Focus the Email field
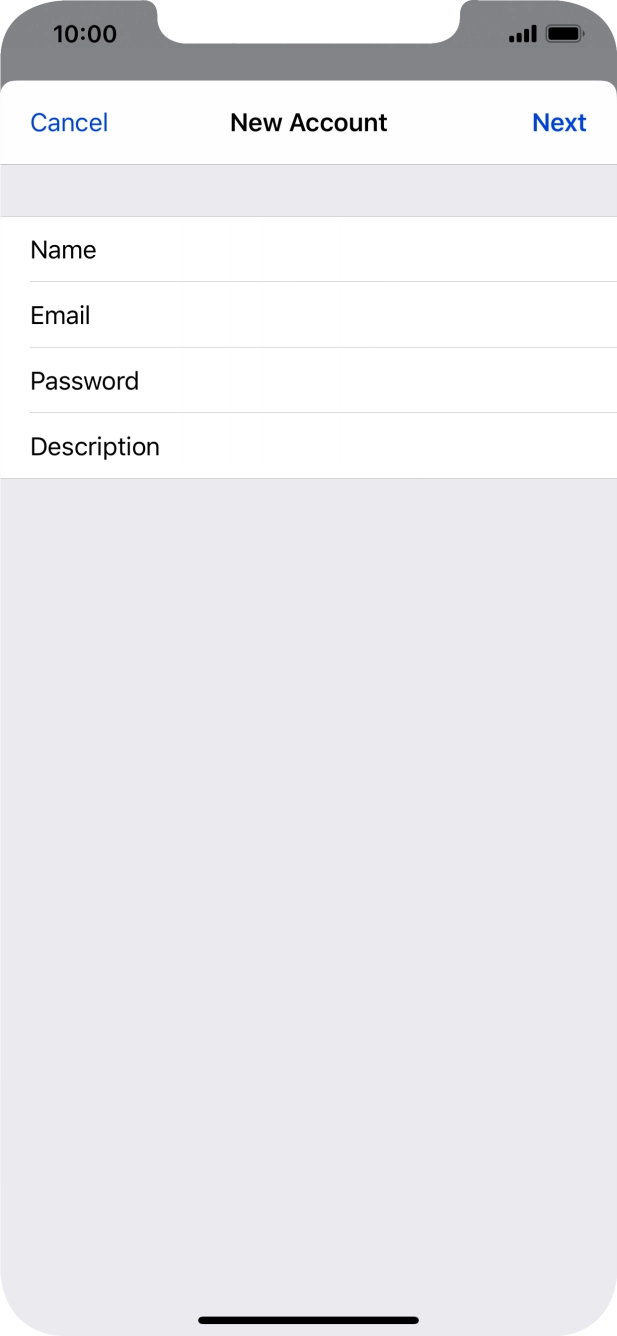This screenshot has width=617, height=1336. (x=308, y=315)
